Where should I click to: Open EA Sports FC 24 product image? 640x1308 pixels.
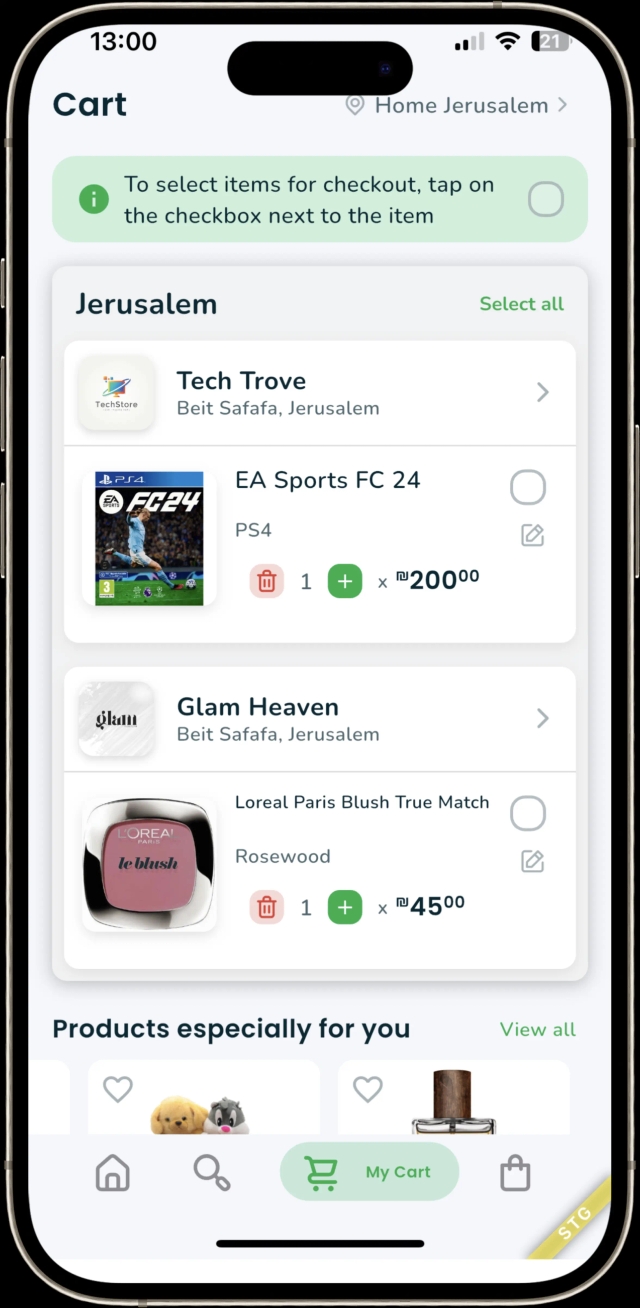(149, 538)
